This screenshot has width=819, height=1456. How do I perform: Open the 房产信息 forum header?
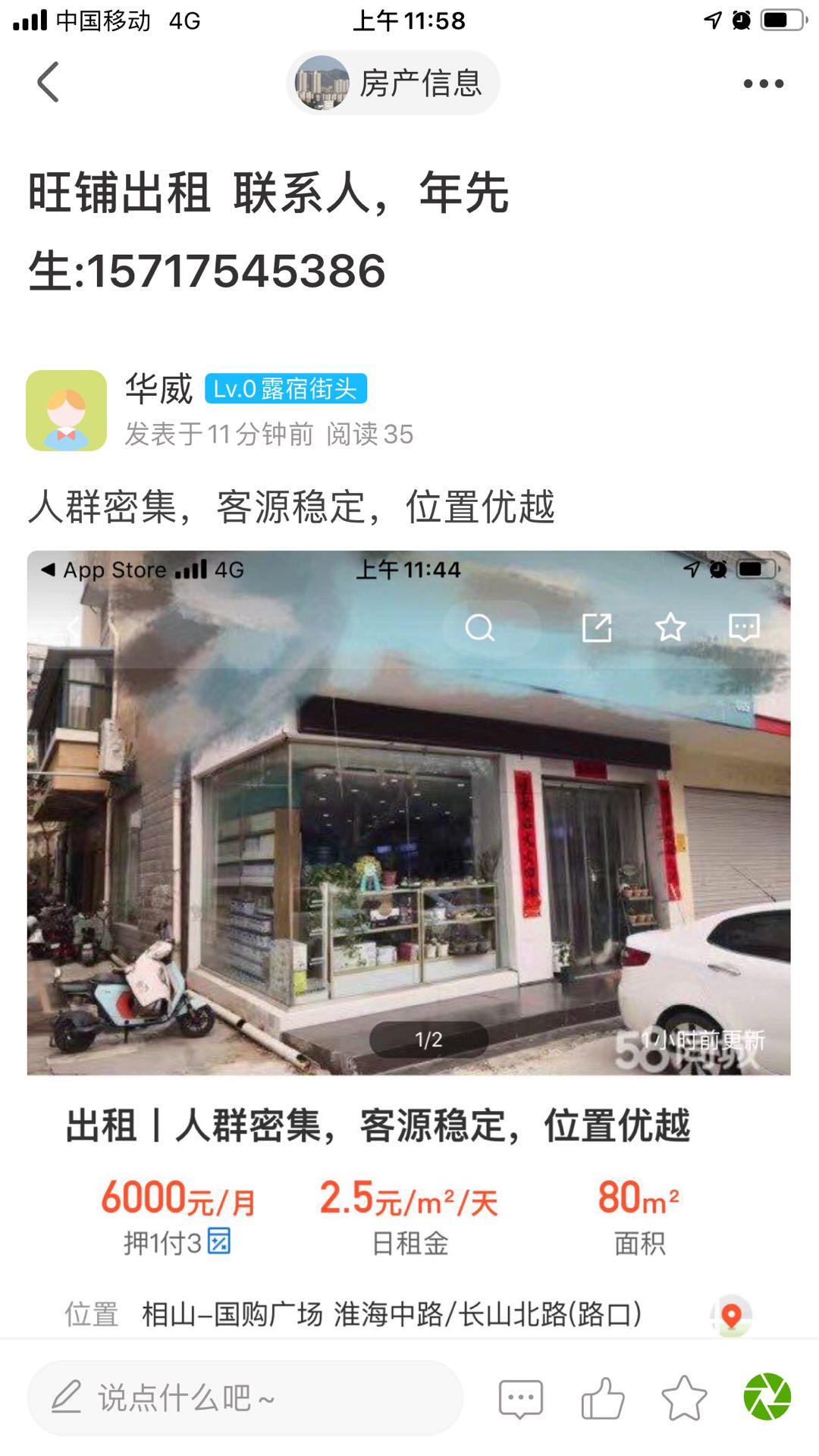tap(393, 83)
